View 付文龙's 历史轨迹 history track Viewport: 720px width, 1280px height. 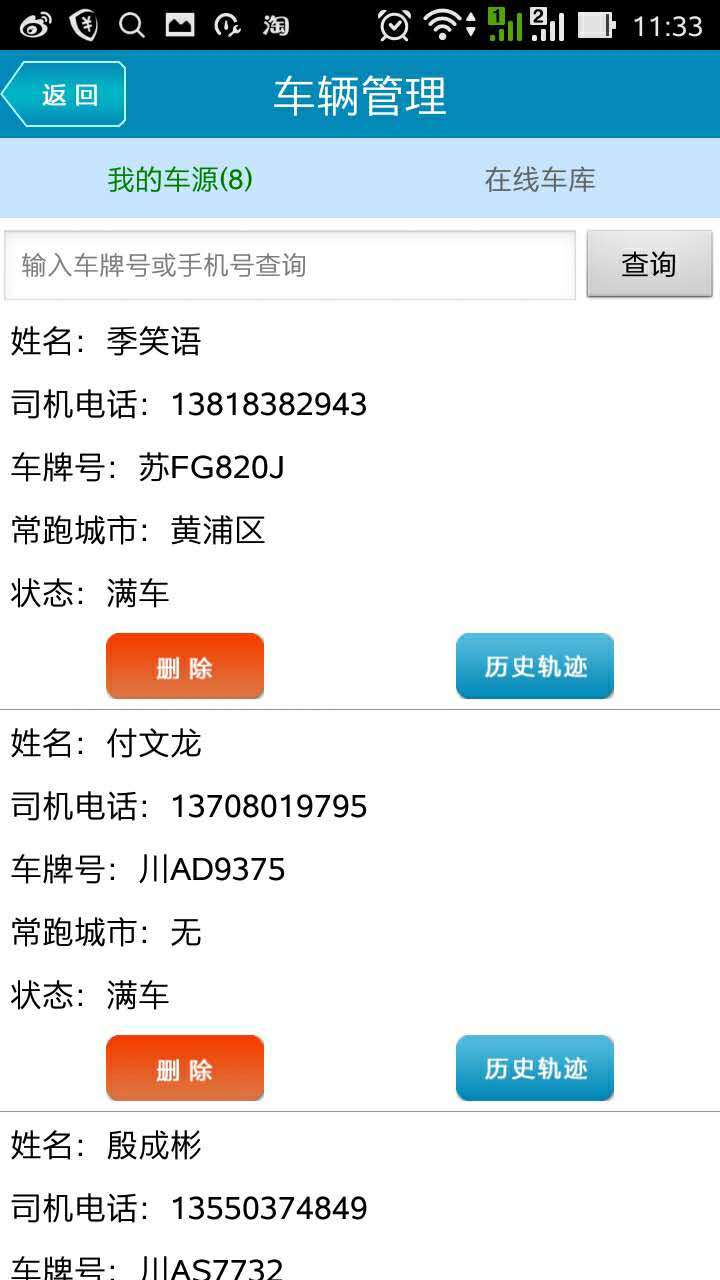[x=534, y=1068]
